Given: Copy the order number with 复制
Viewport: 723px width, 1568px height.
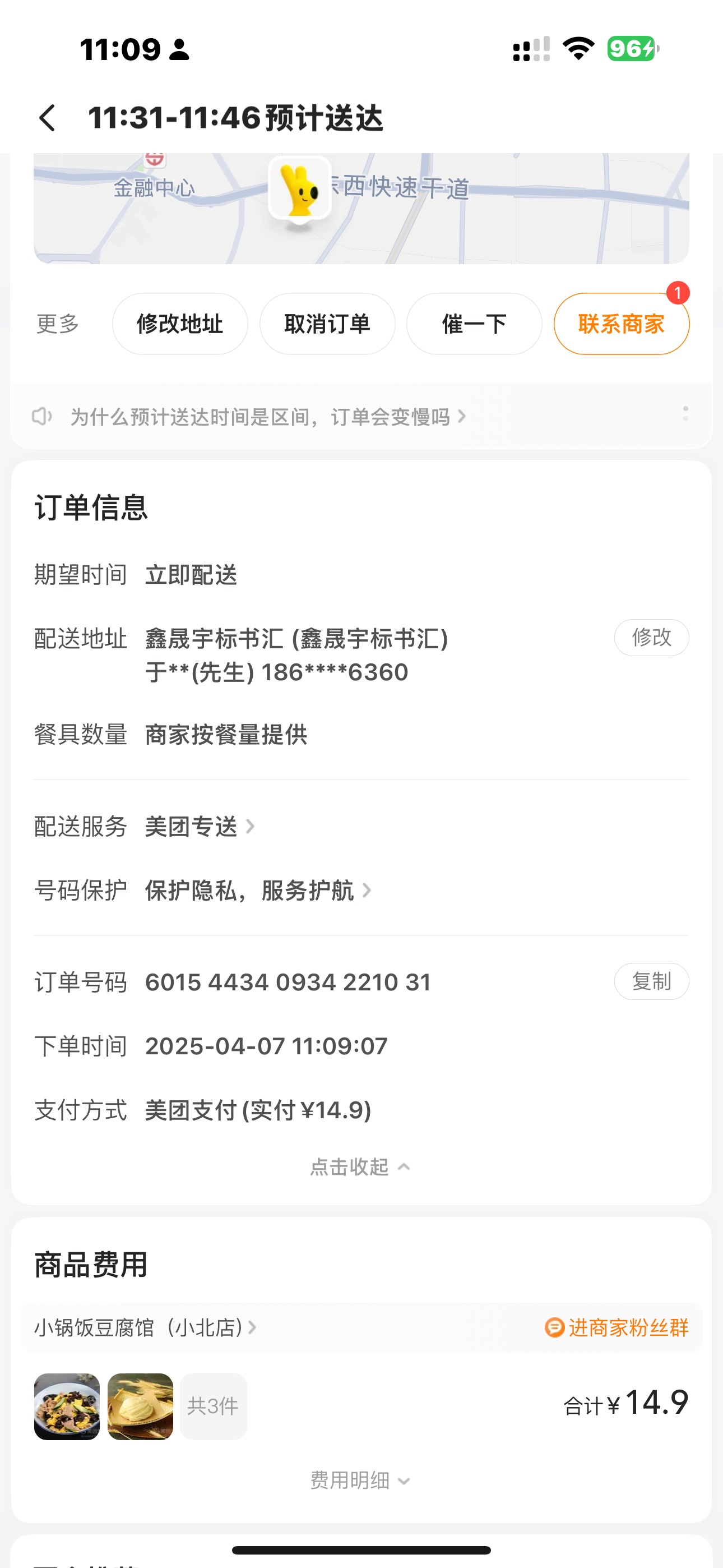Looking at the screenshot, I should 651,981.
